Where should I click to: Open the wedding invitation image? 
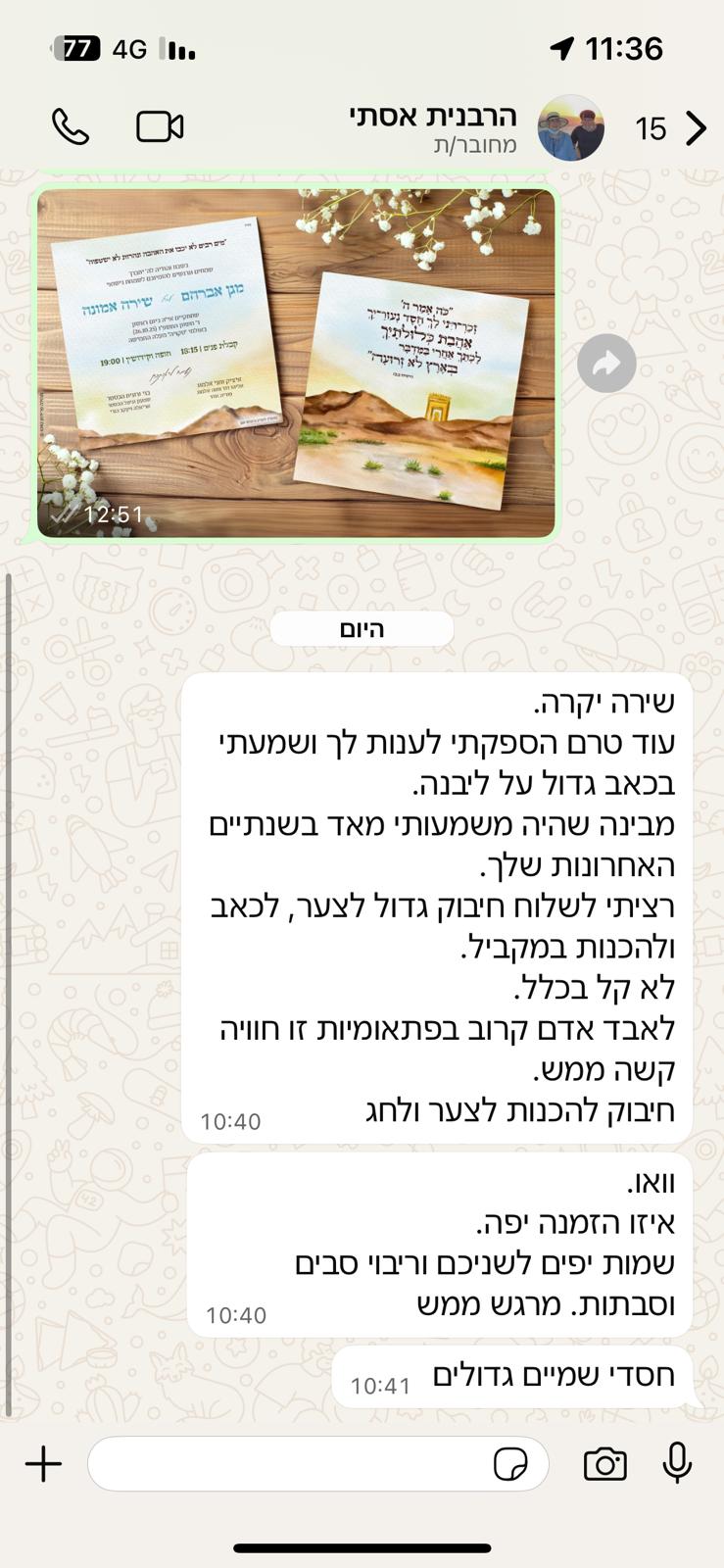[296, 363]
